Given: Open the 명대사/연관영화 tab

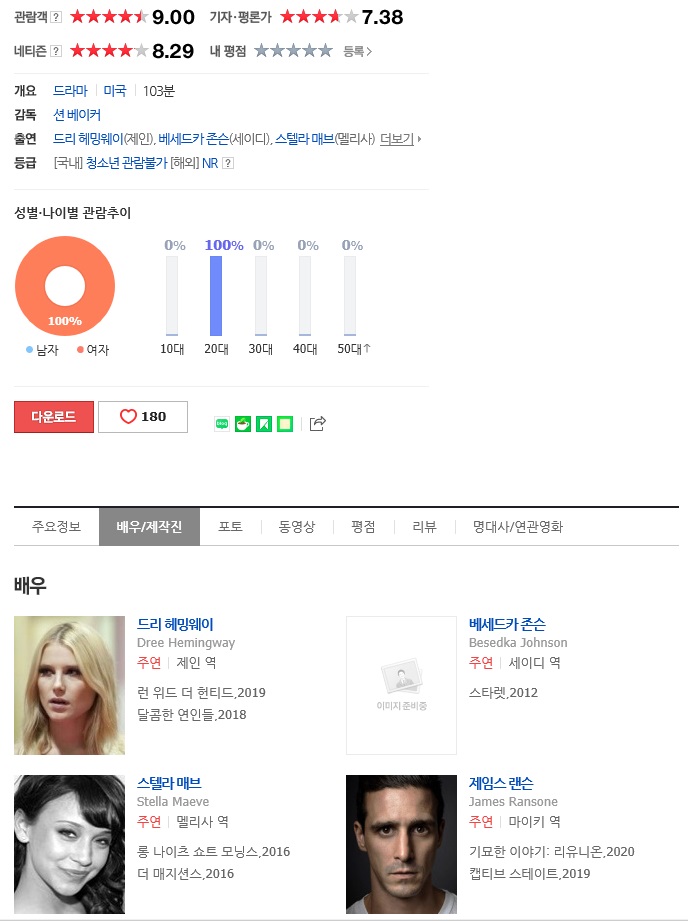Looking at the screenshot, I should point(518,526).
